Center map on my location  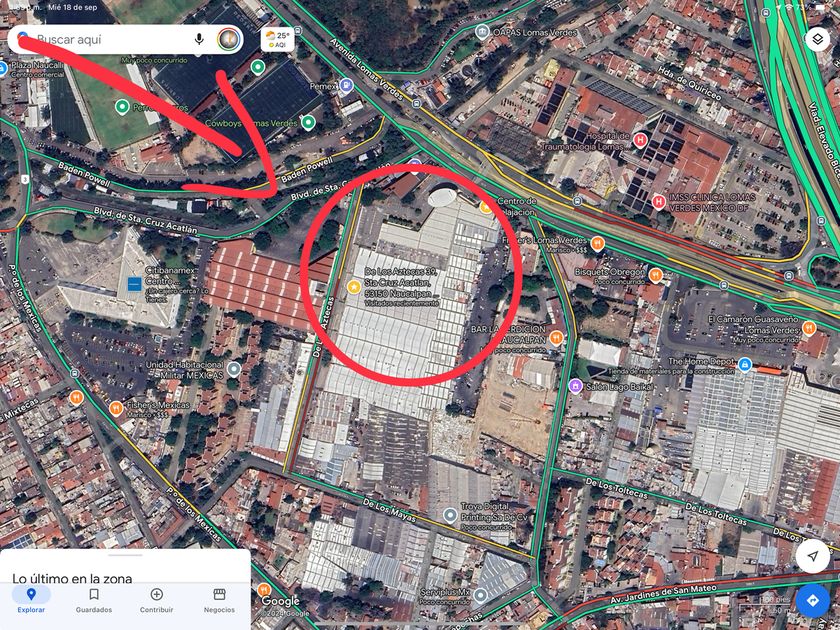813,556
